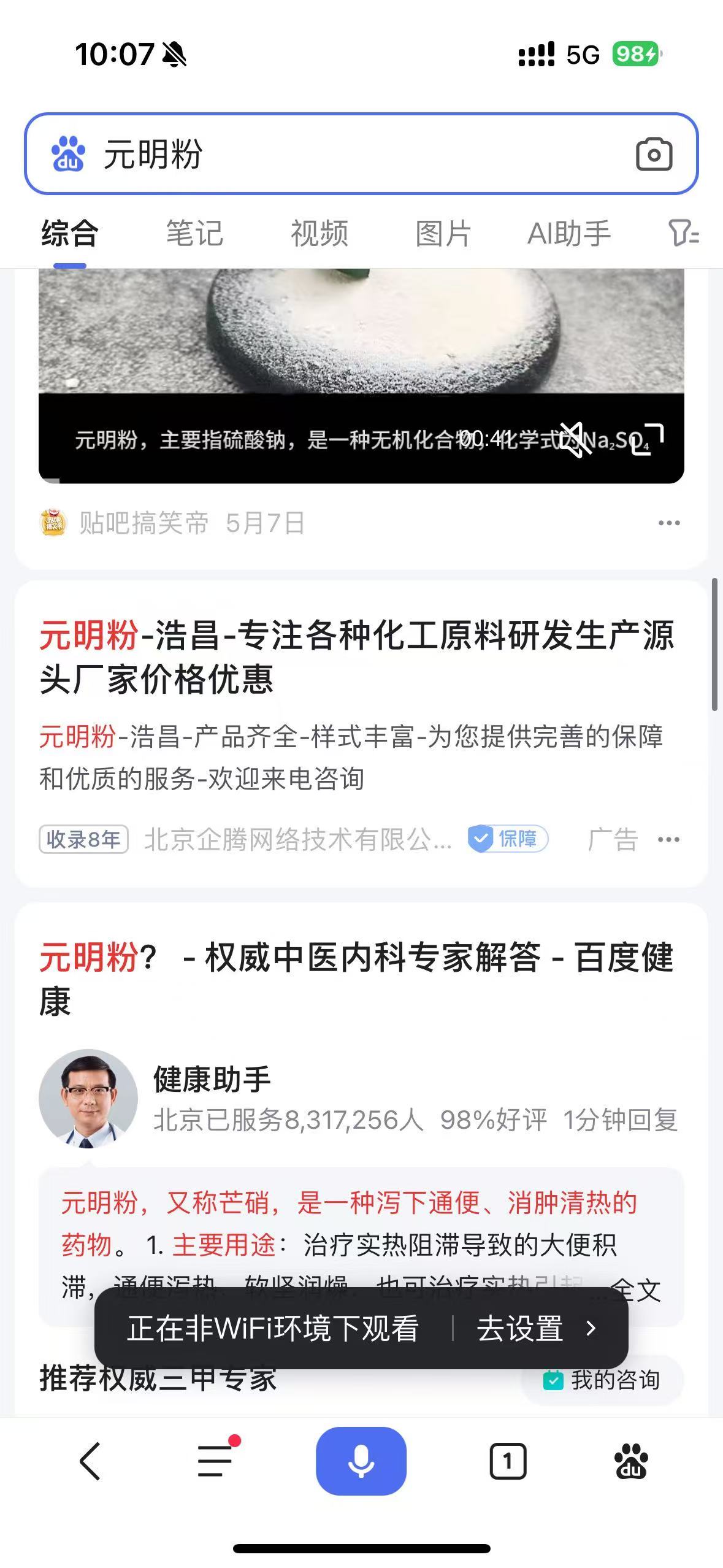Open more options on the 广告 result

click(x=668, y=839)
